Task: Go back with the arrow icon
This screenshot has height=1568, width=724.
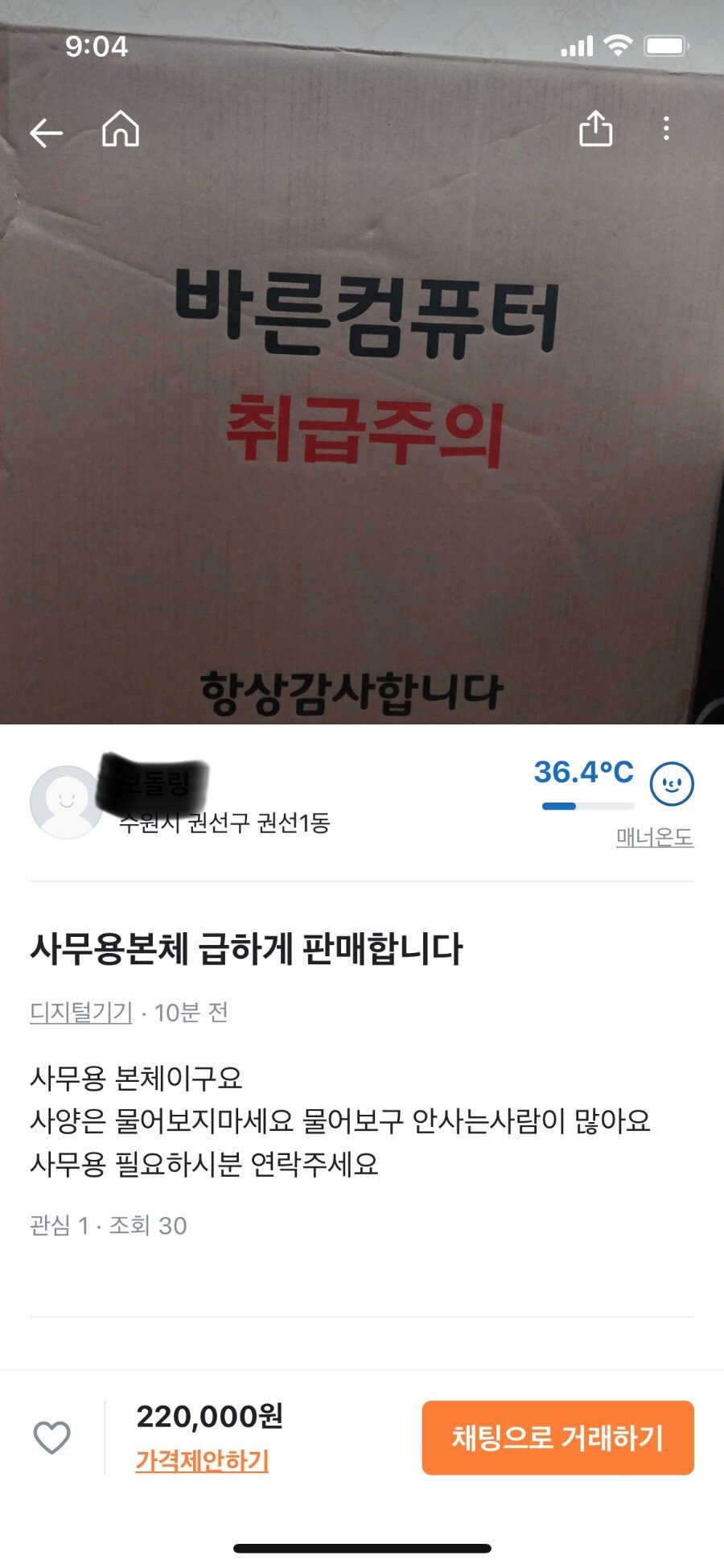Action: (46, 132)
